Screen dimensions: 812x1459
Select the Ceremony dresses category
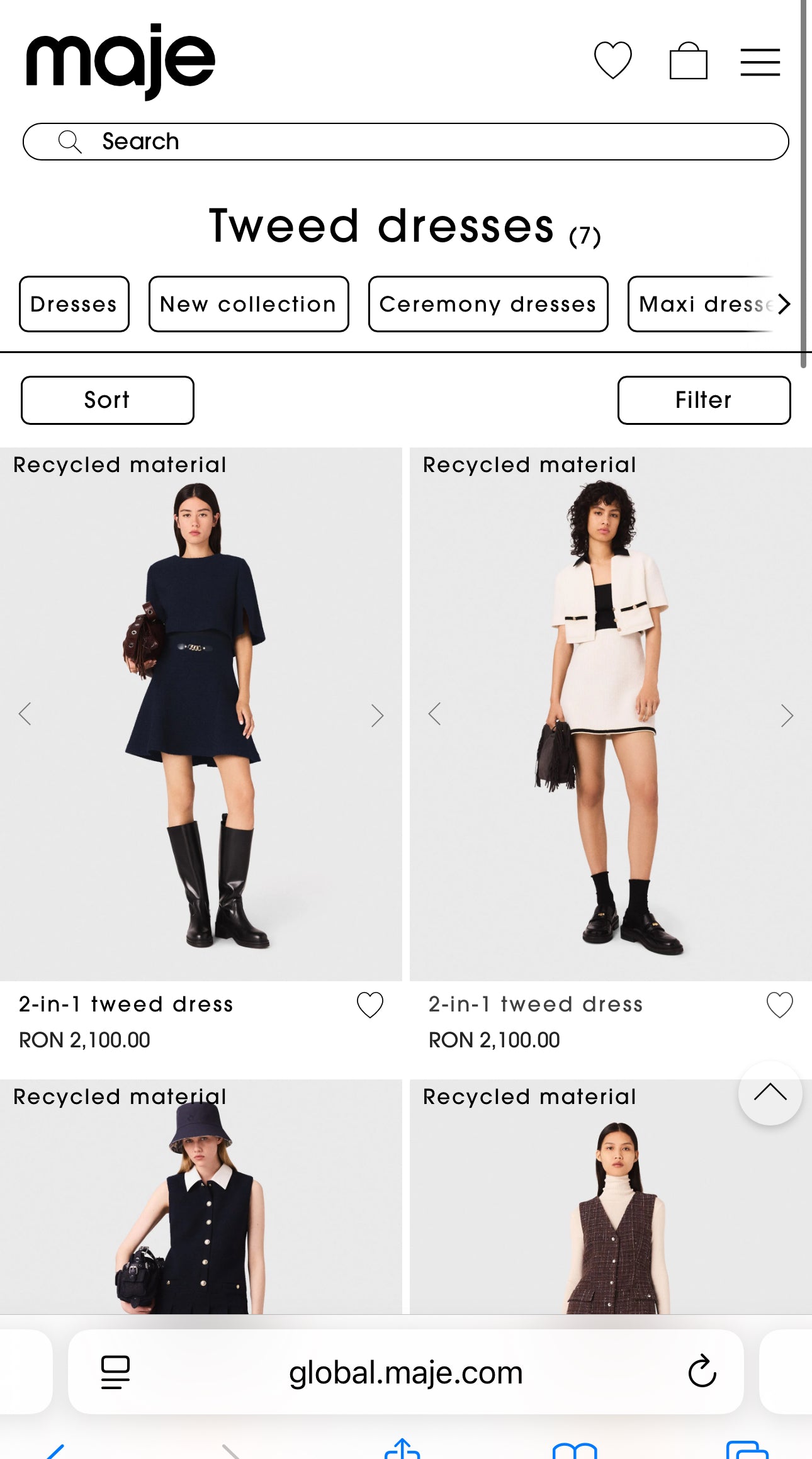pyautogui.click(x=488, y=304)
